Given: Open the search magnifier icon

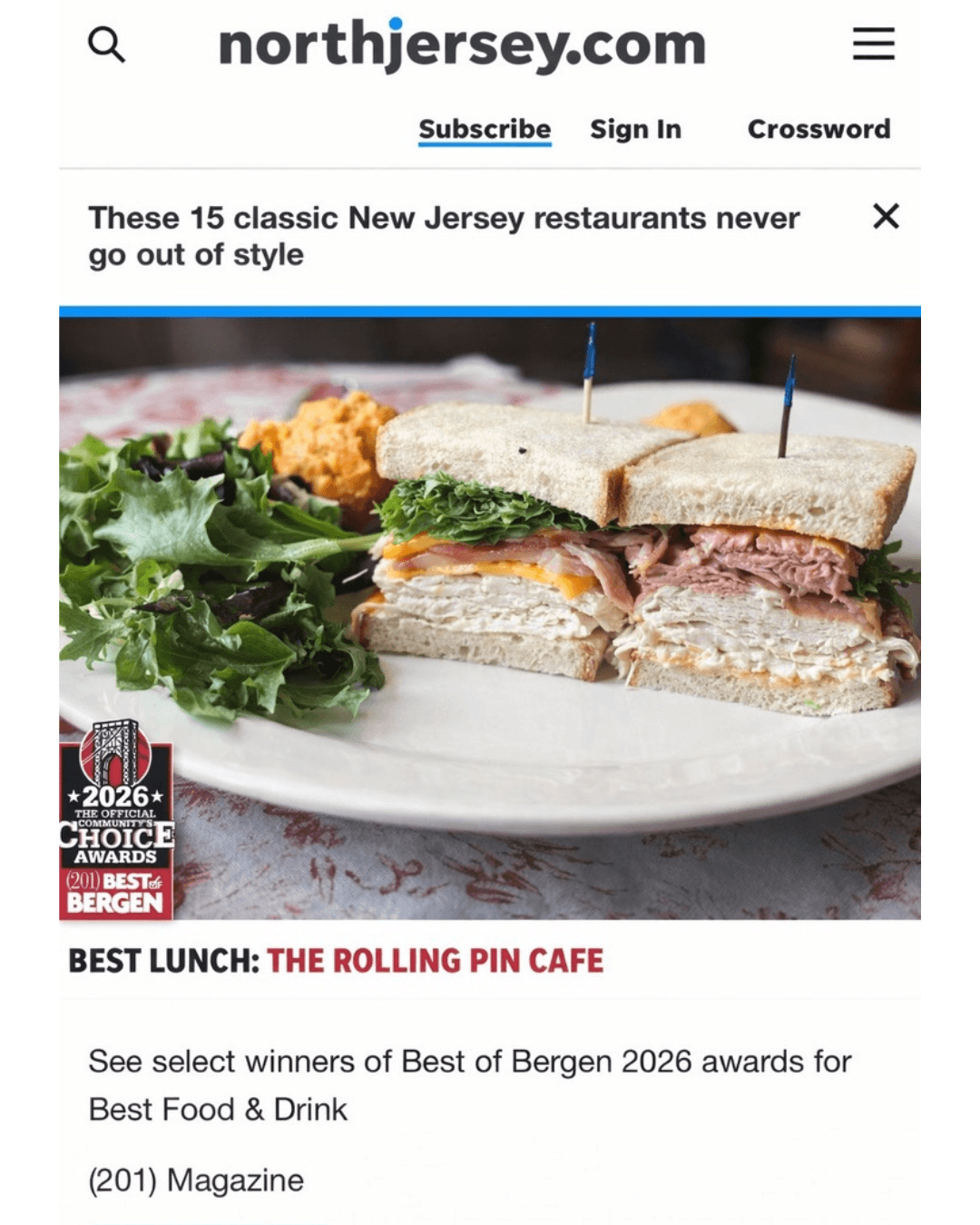Looking at the screenshot, I should tap(106, 44).
